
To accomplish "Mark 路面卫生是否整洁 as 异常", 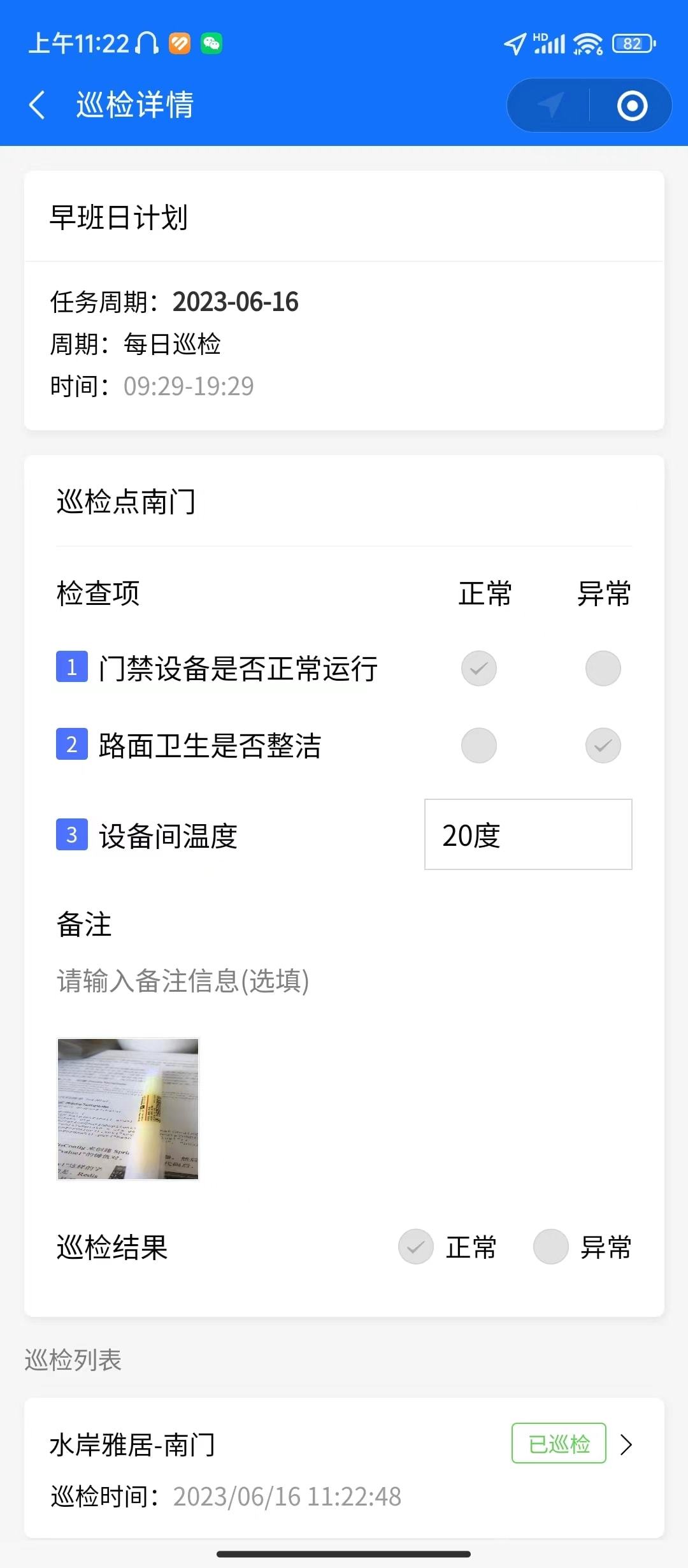I will coord(603,745).
